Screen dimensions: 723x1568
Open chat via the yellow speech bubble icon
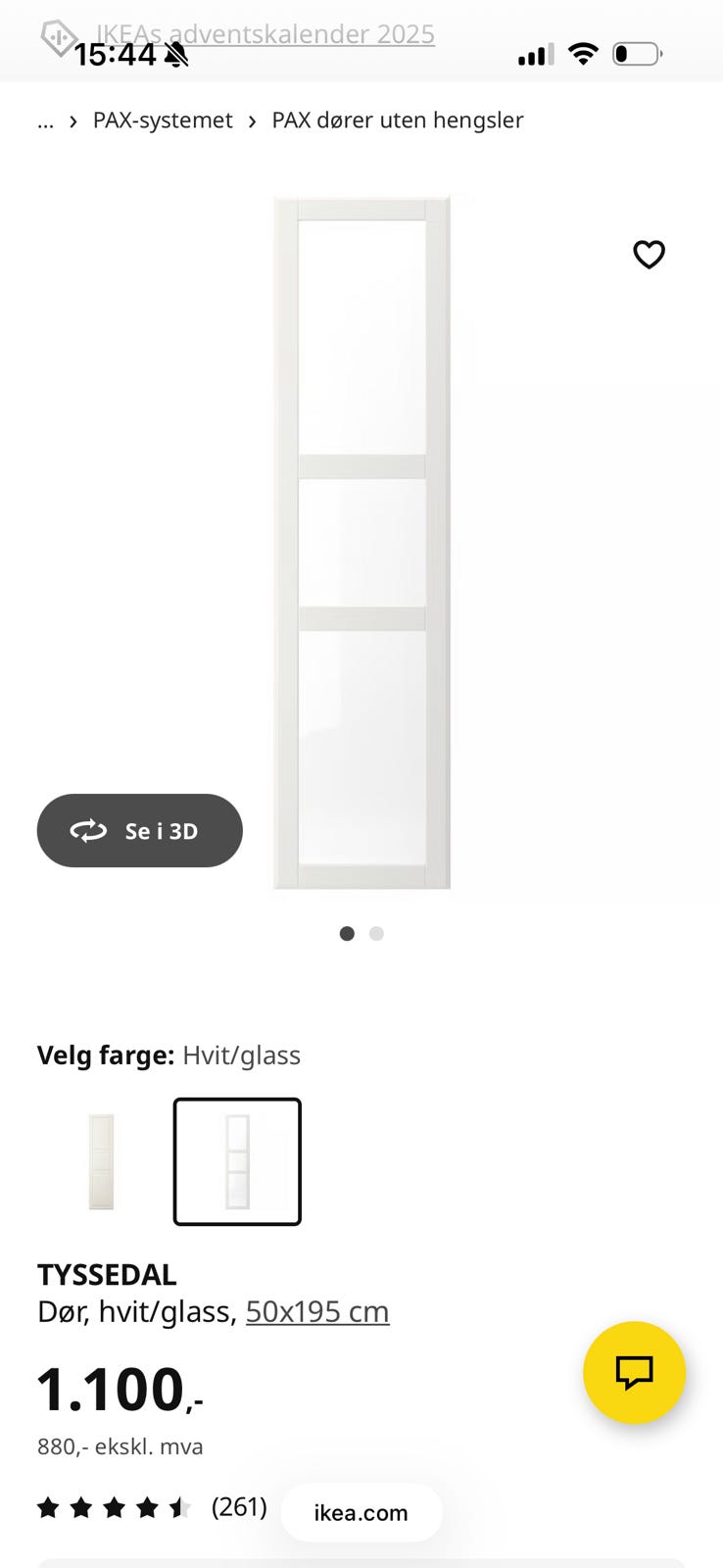point(634,1372)
